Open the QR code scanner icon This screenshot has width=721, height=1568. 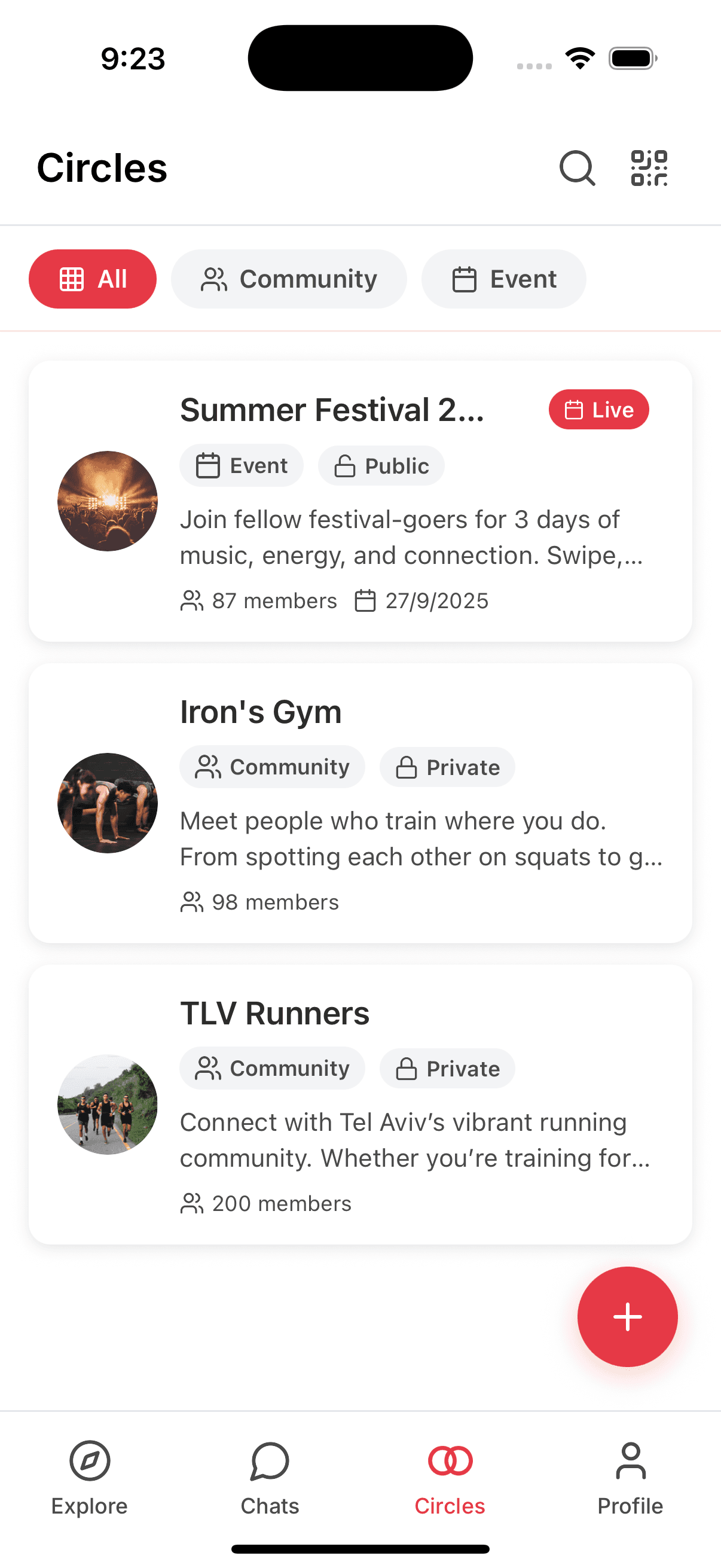(x=649, y=168)
